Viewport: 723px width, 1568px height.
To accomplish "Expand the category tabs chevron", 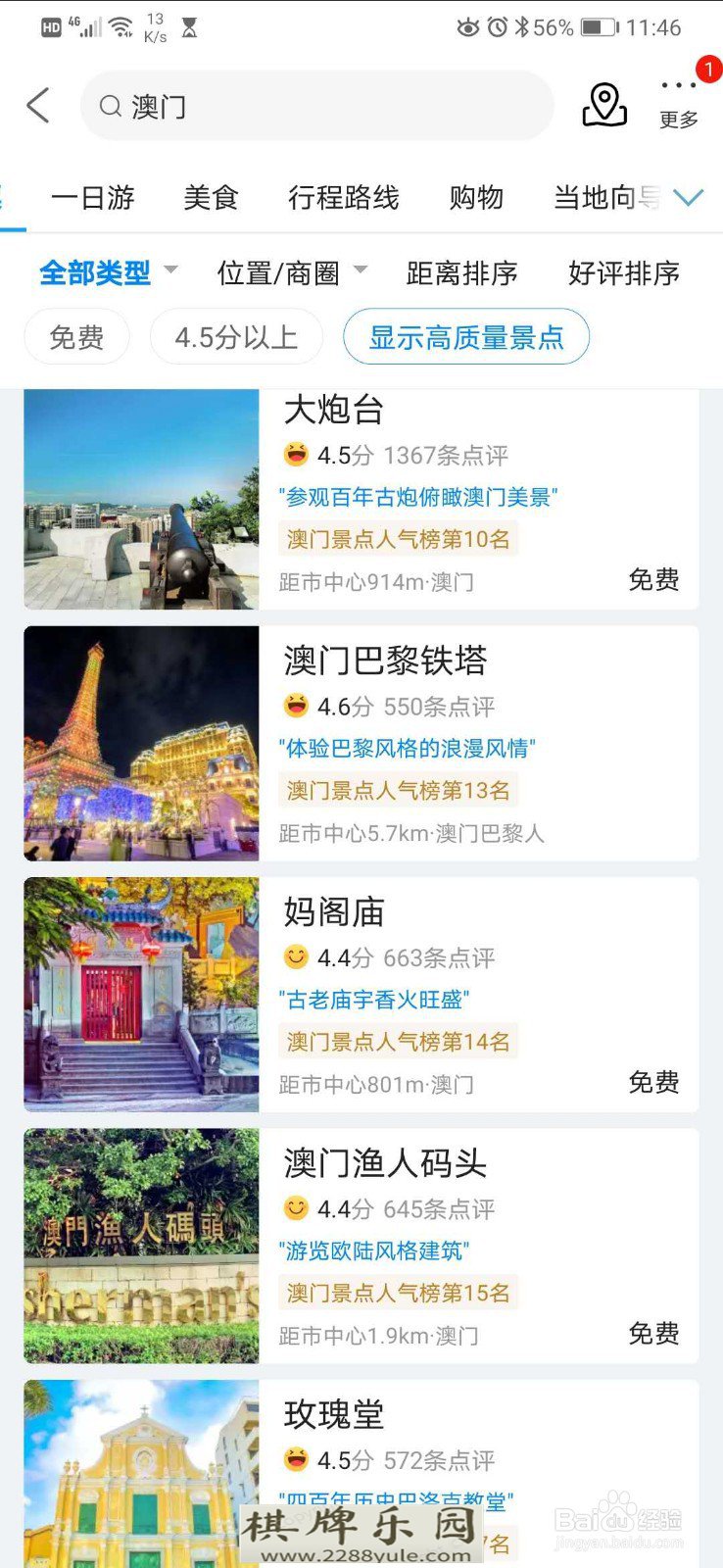I will [689, 198].
